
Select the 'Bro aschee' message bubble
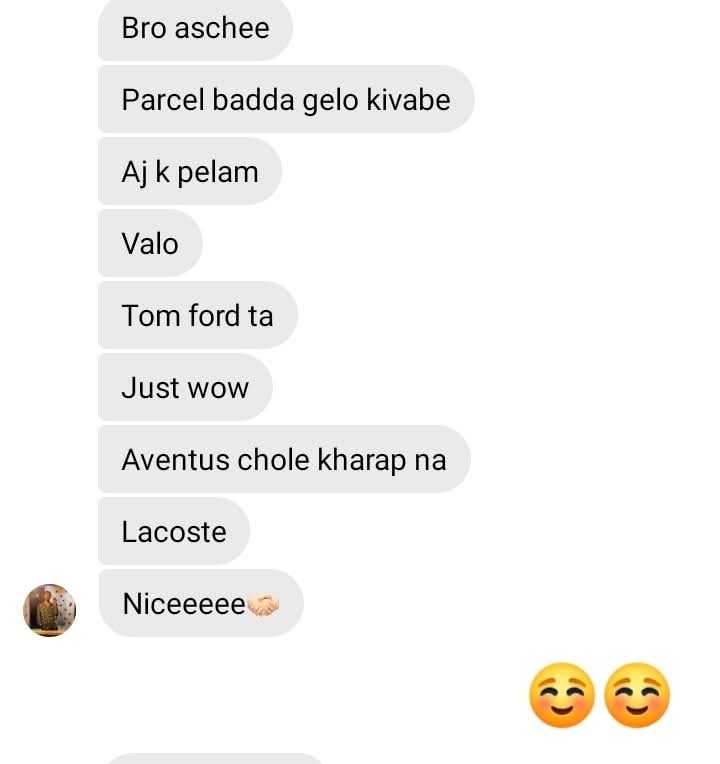(195, 29)
